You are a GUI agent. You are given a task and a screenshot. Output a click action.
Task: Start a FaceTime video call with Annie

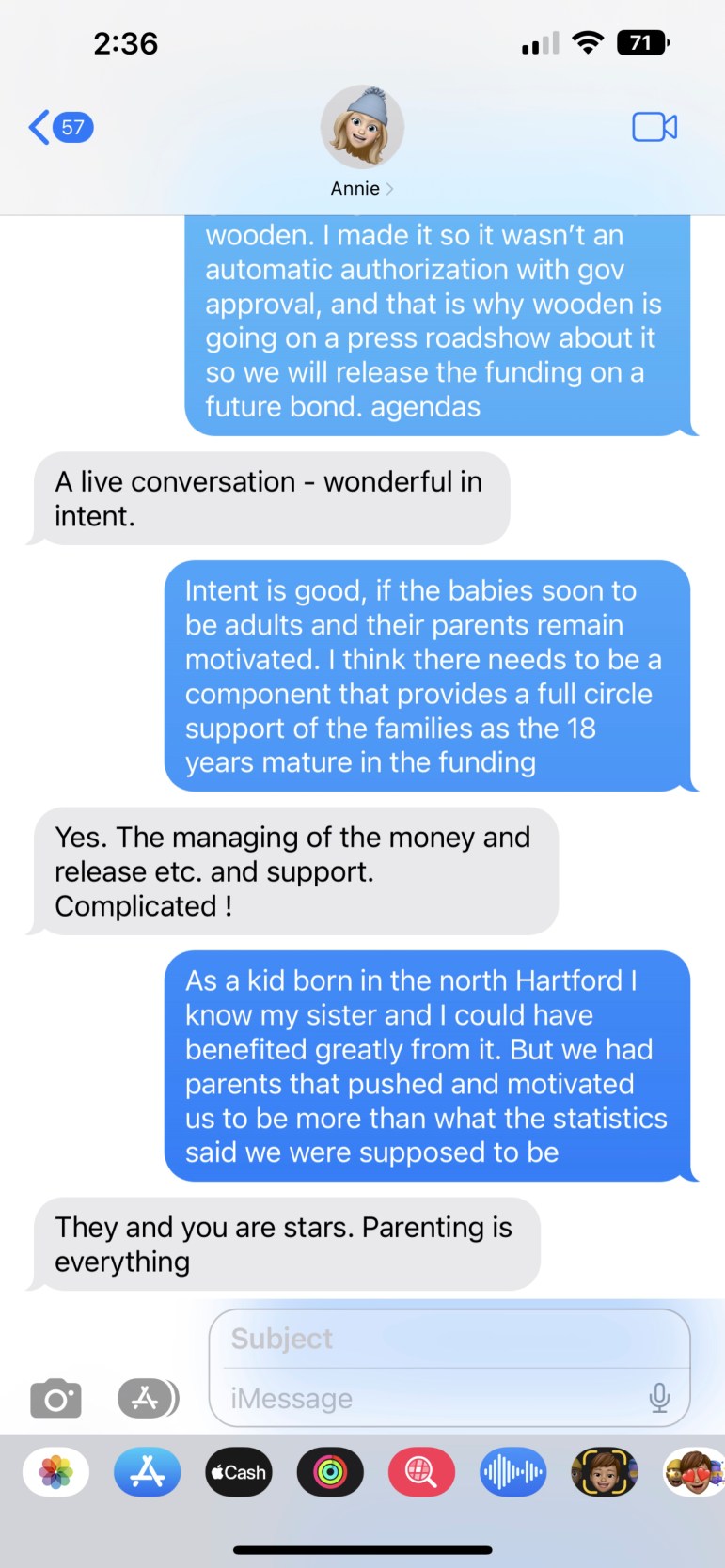pyautogui.click(x=655, y=127)
